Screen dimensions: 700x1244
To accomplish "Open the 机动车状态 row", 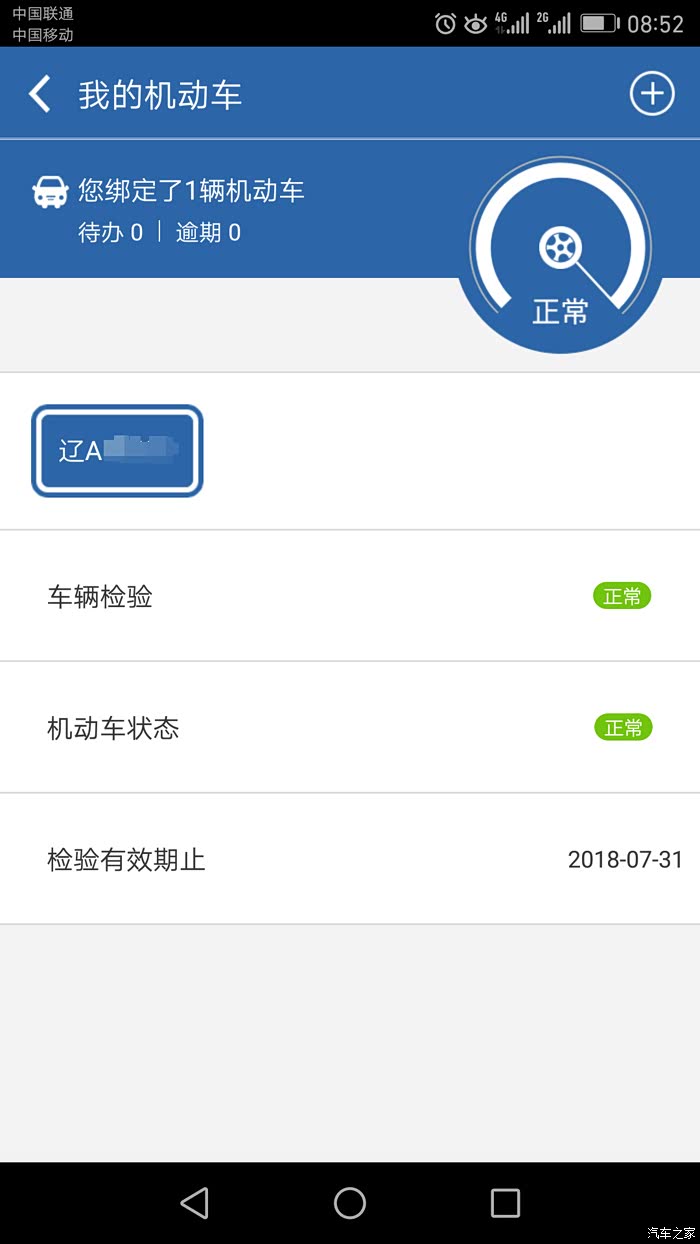I will pyautogui.click(x=350, y=727).
